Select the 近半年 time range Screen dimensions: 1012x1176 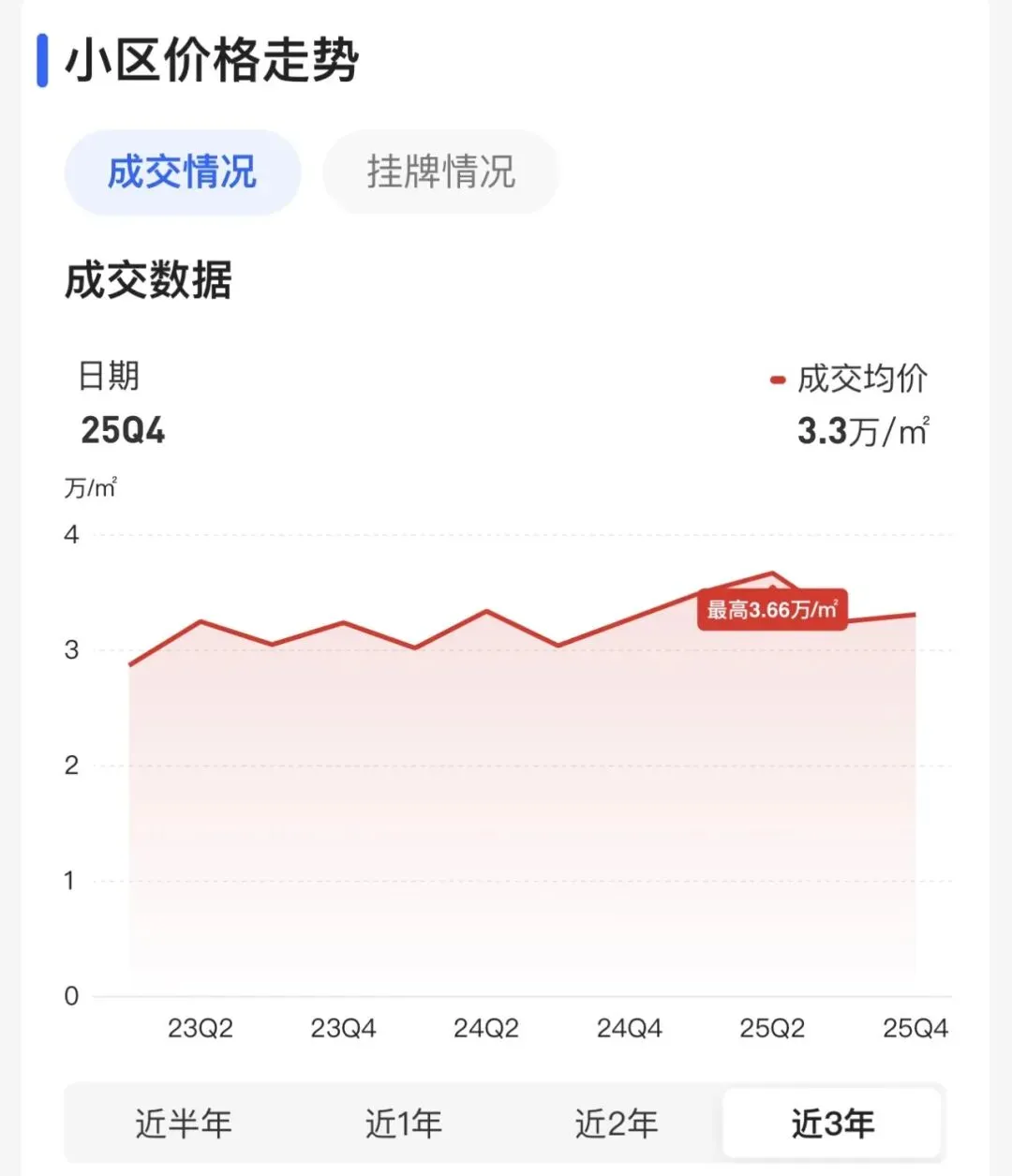(183, 1123)
